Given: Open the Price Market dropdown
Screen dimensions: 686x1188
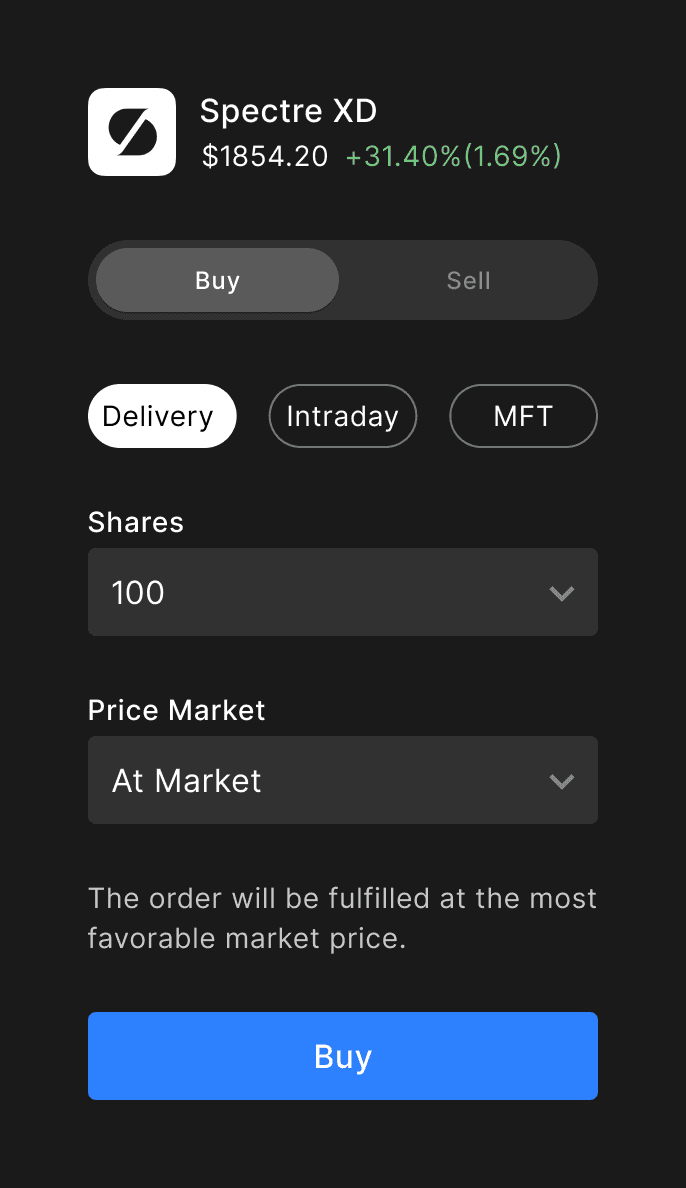Looking at the screenshot, I should (342, 780).
